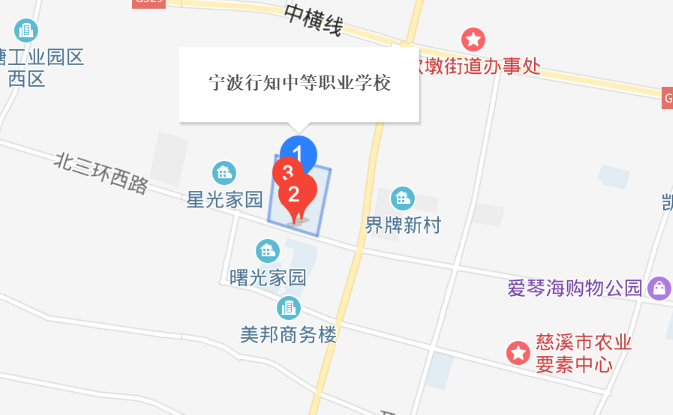
Task: Open the red marker numbered 3
Action: (x=286, y=171)
